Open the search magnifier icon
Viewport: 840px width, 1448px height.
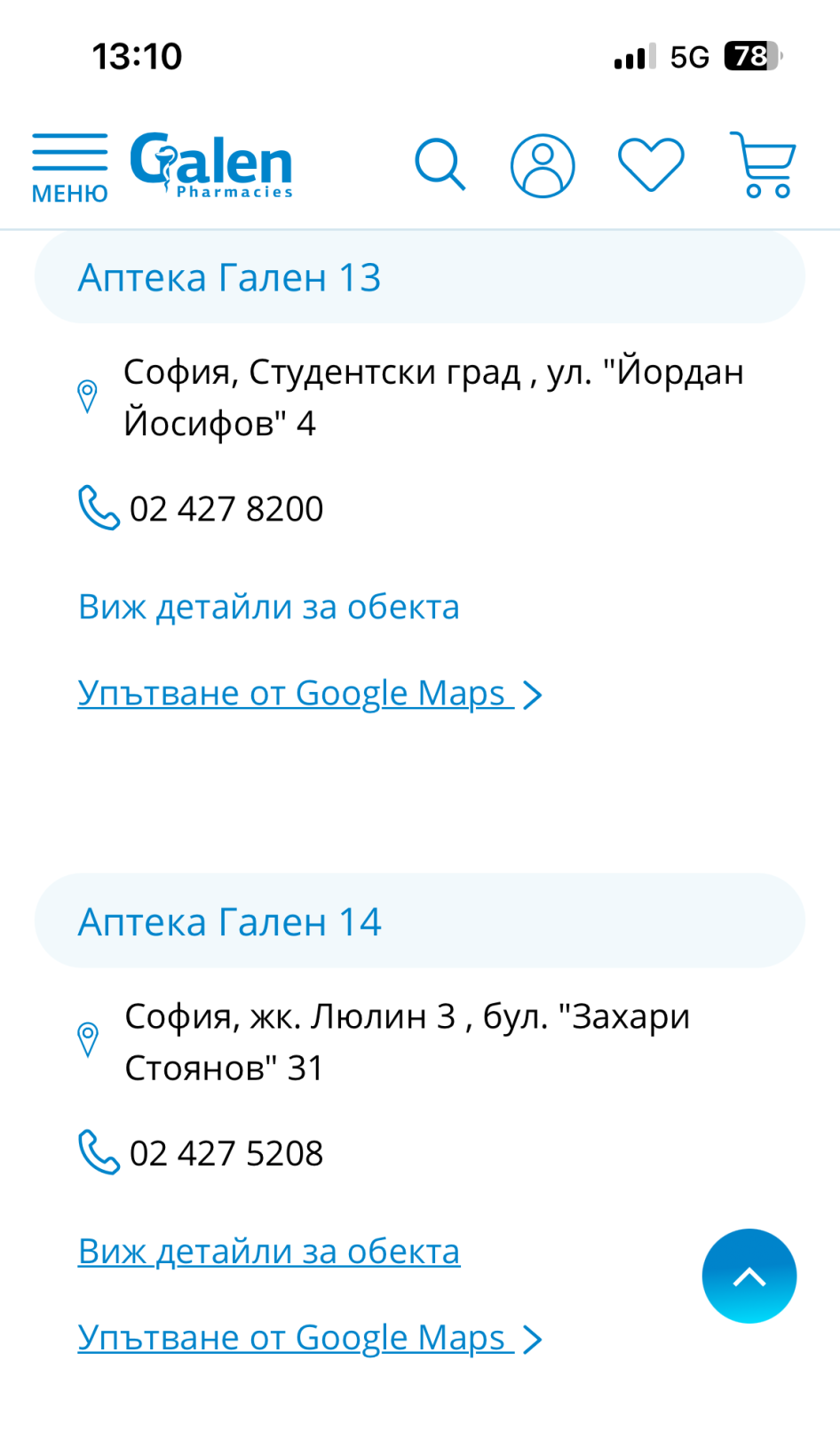click(x=440, y=165)
